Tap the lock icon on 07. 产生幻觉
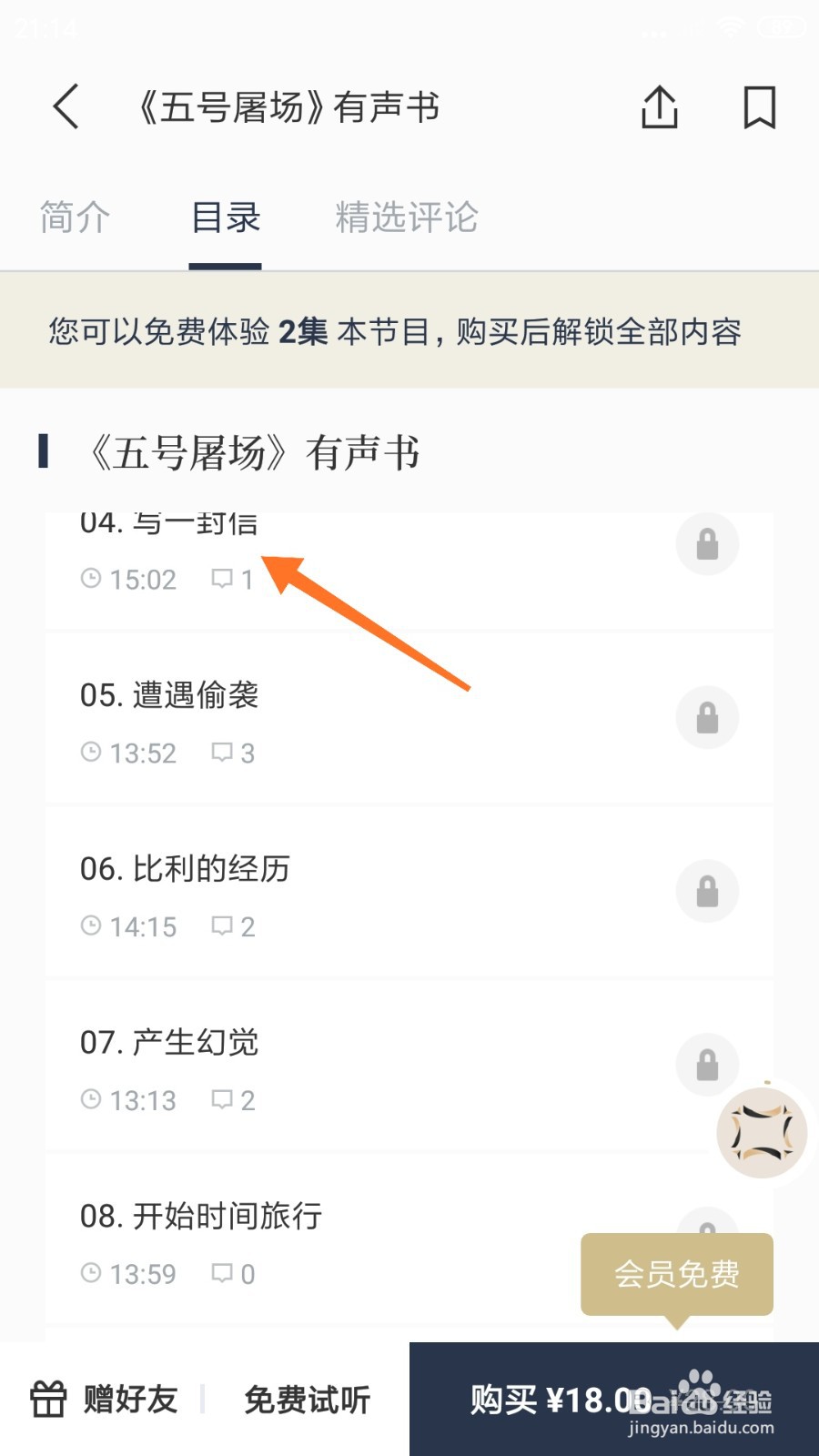Screen dimensions: 819x1456 [708, 1065]
